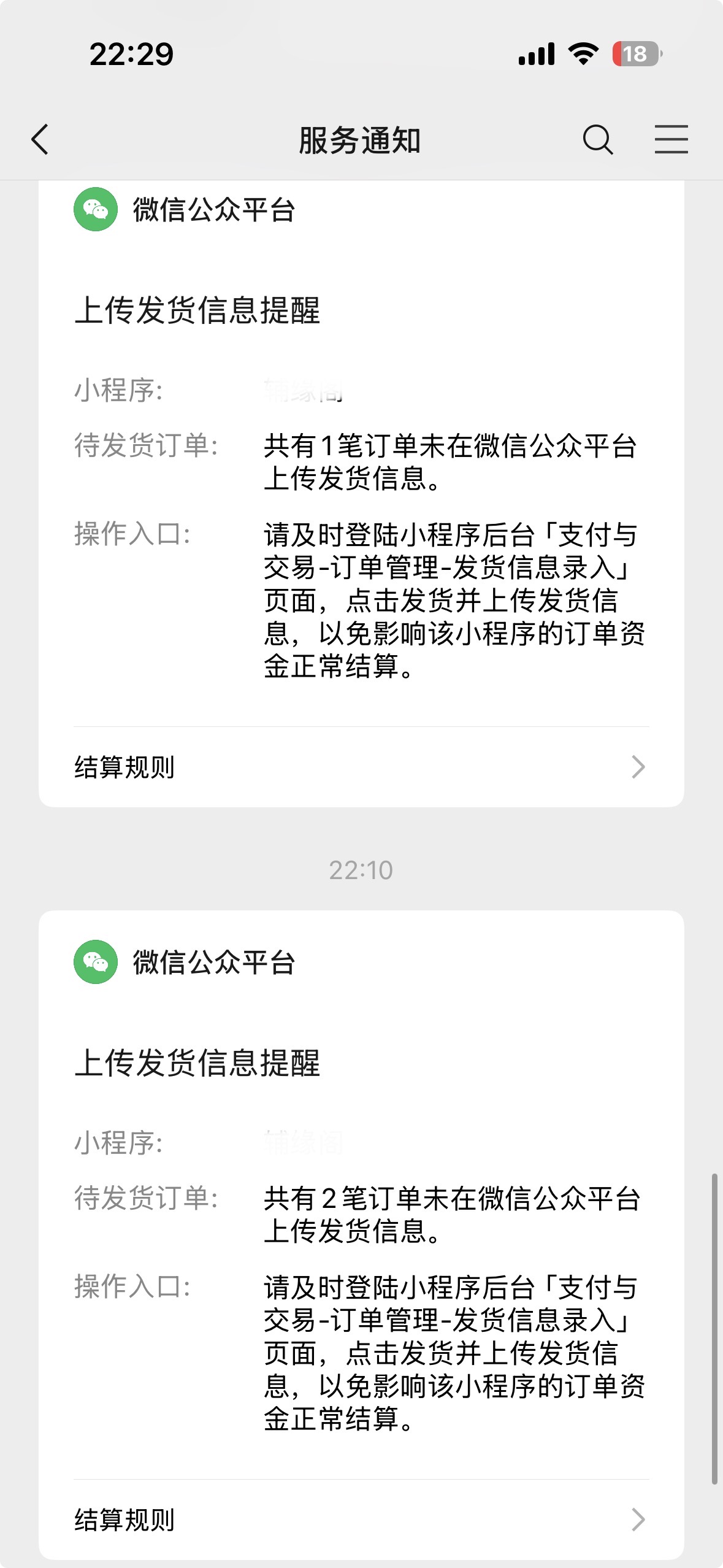Open the hamburger menu
723x1568 pixels.
point(671,139)
